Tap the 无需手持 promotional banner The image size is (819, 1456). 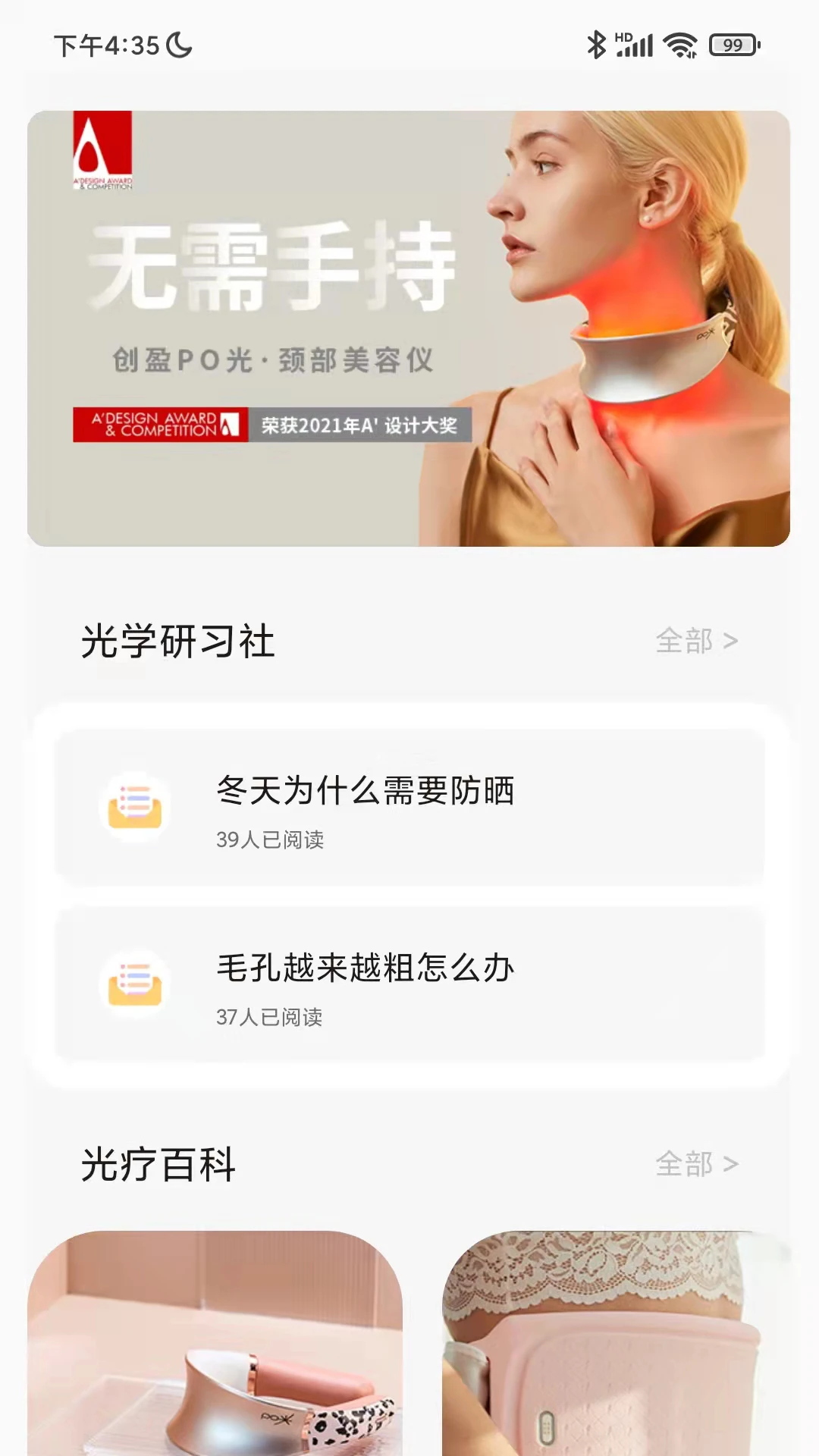[409, 328]
